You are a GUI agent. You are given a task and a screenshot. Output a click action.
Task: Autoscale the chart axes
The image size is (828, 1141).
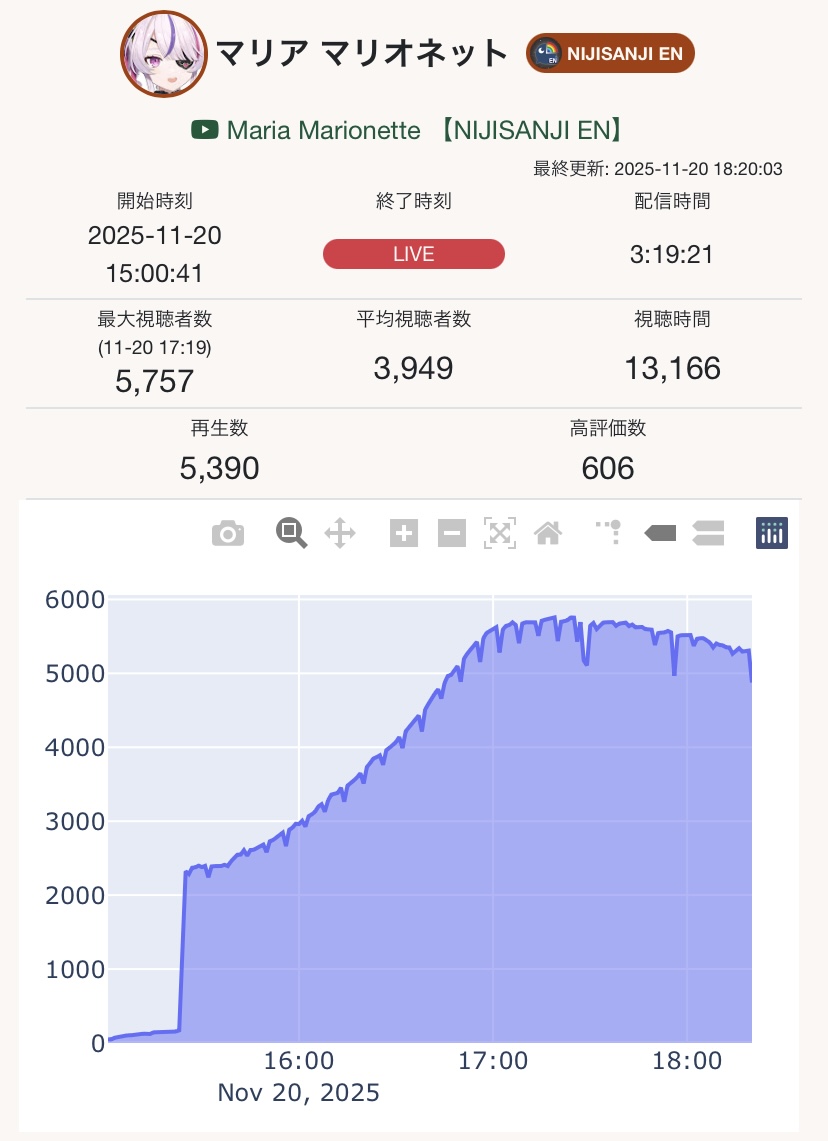point(499,533)
